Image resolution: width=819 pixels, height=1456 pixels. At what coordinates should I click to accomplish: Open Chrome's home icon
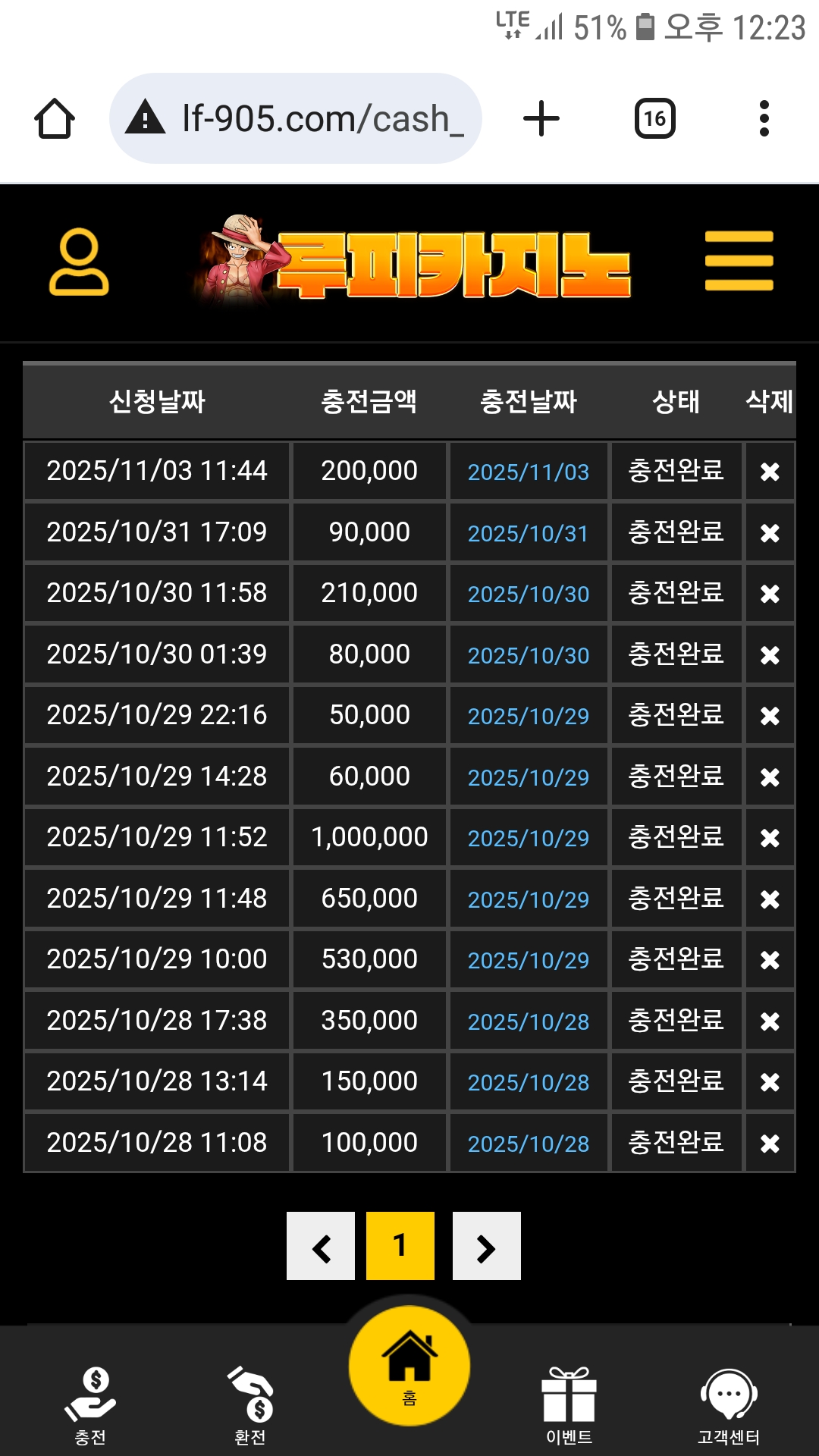tap(54, 118)
